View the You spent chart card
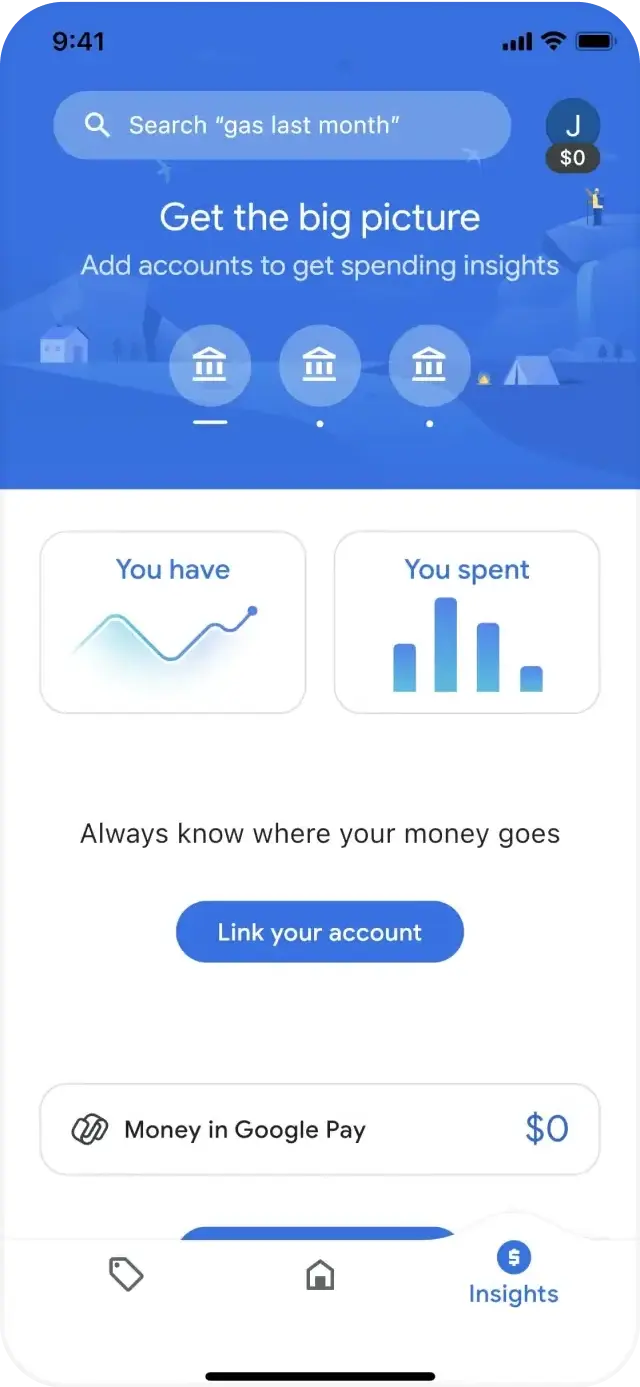This screenshot has height=1387, width=640. [467, 622]
